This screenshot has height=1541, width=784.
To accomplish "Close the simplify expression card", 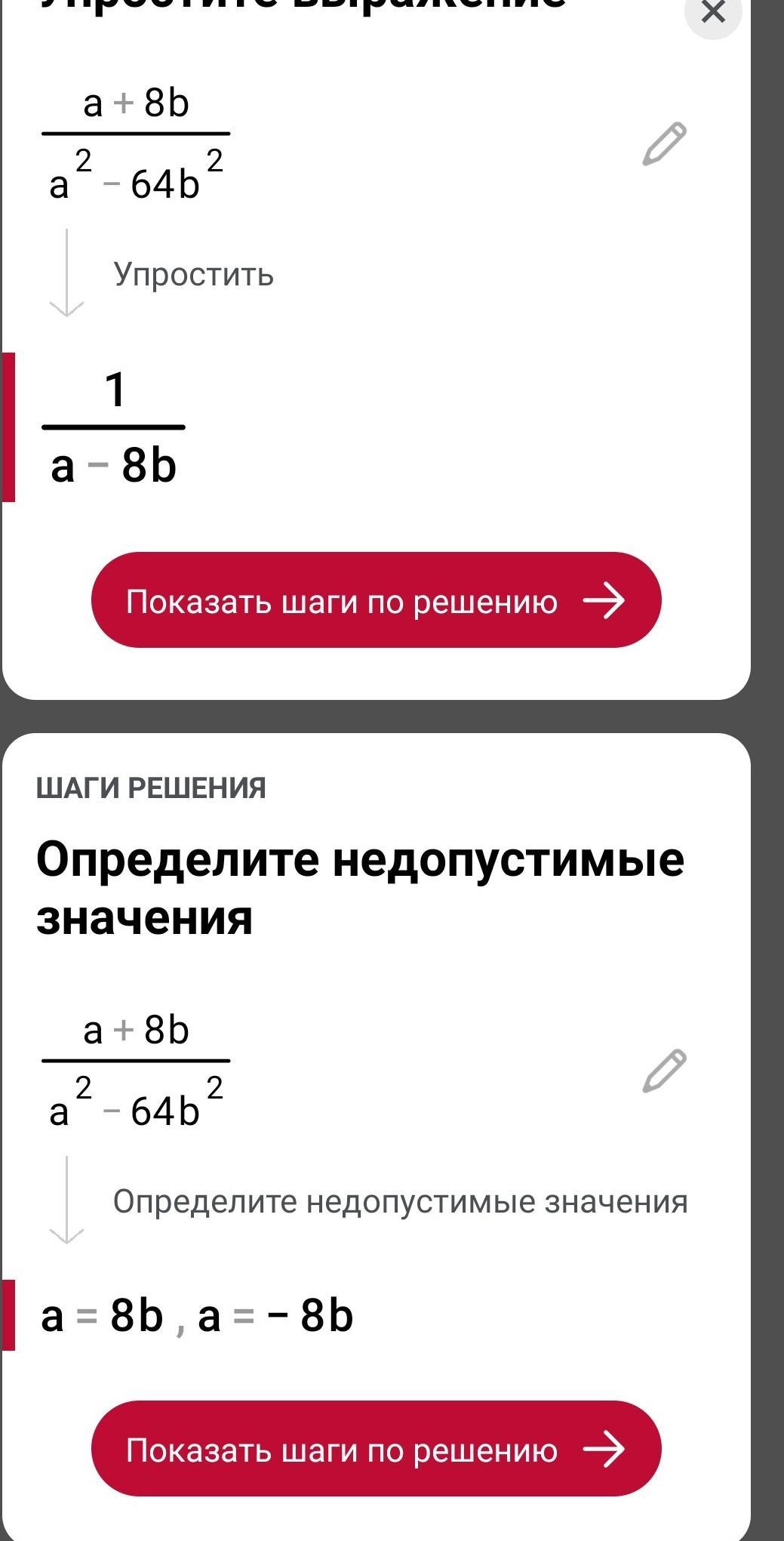I will pyautogui.click(x=712, y=13).
